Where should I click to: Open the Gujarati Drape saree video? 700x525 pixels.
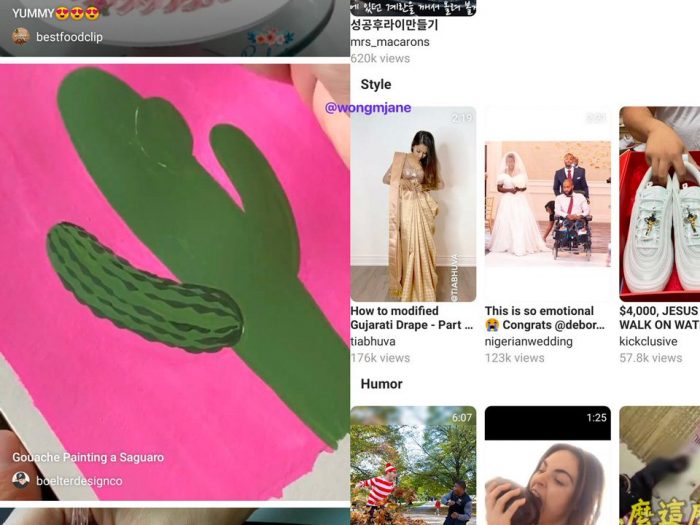click(413, 205)
